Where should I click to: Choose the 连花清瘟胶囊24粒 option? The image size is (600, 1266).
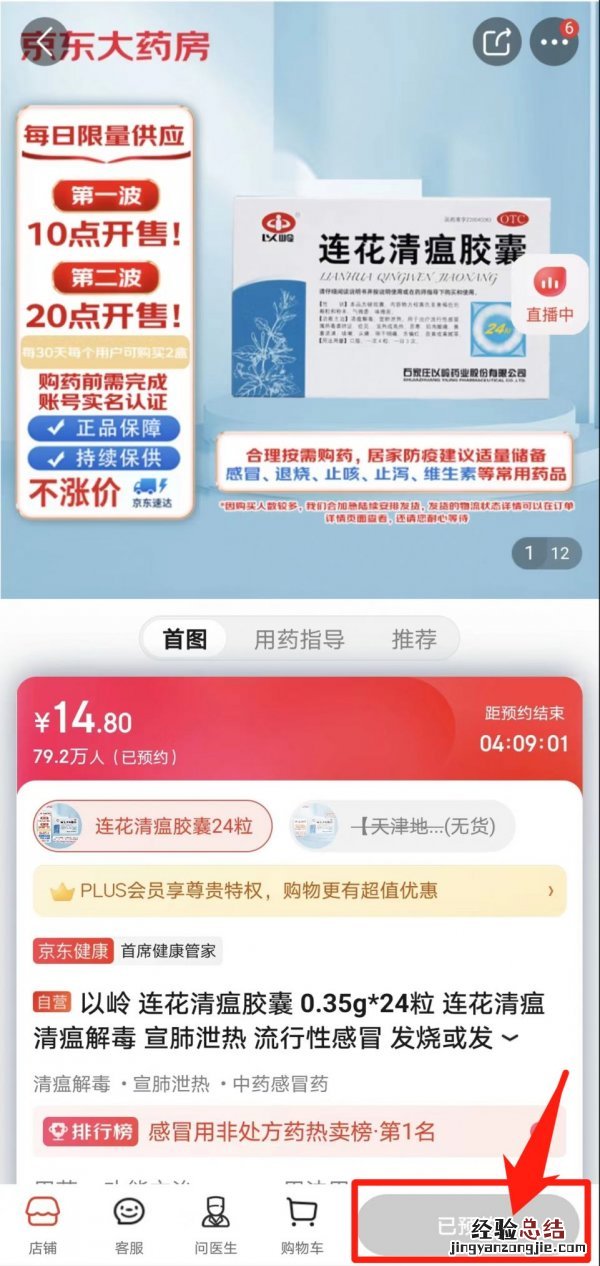point(152,826)
